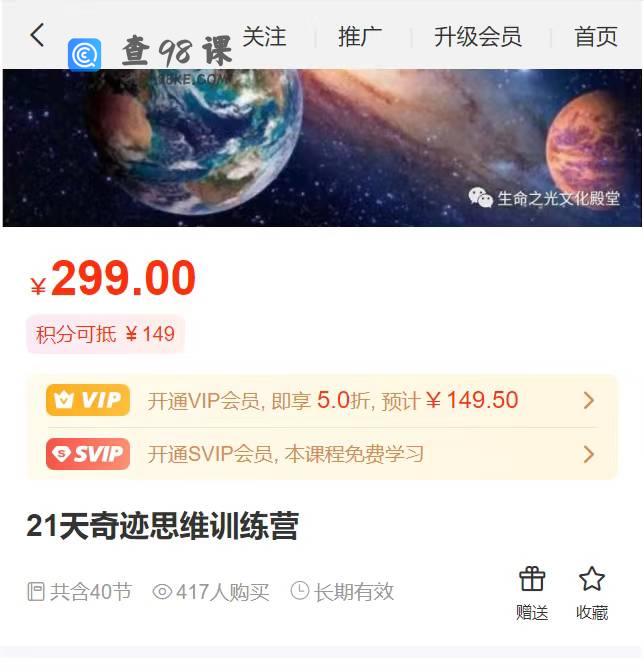Tap 关注 to follow
This screenshot has width=644, height=672.
click(264, 37)
